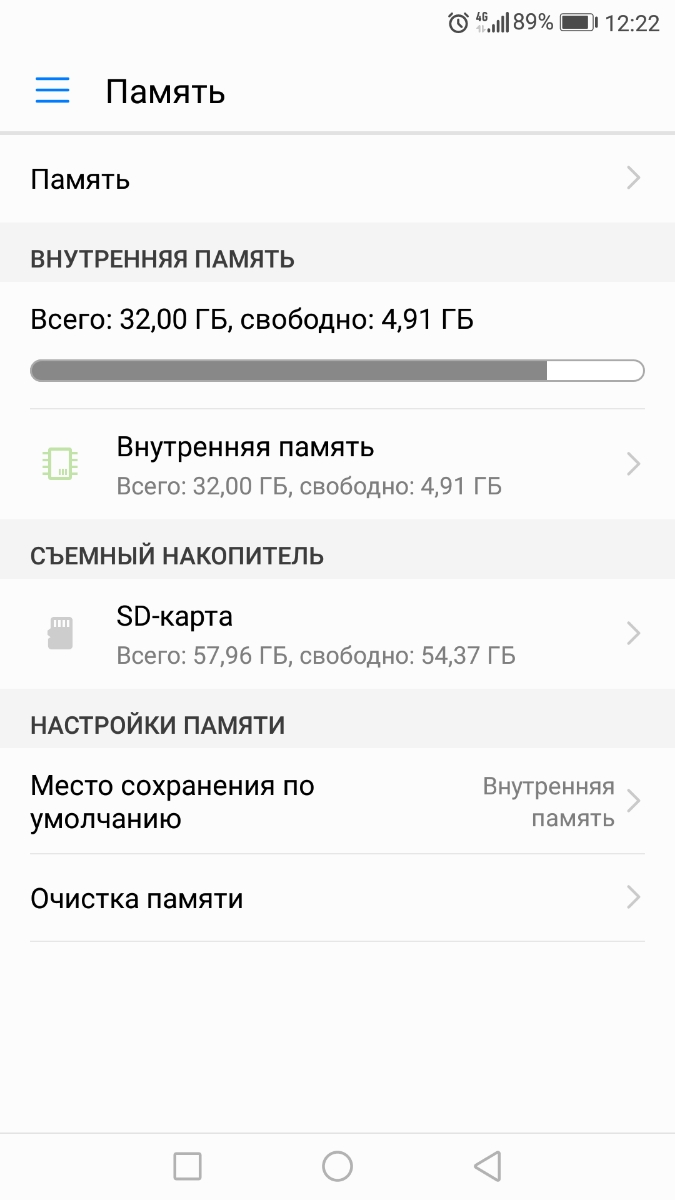This screenshot has width=675, height=1200.
Task: Open Внутренняя память storage details
Action: [x=337, y=464]
